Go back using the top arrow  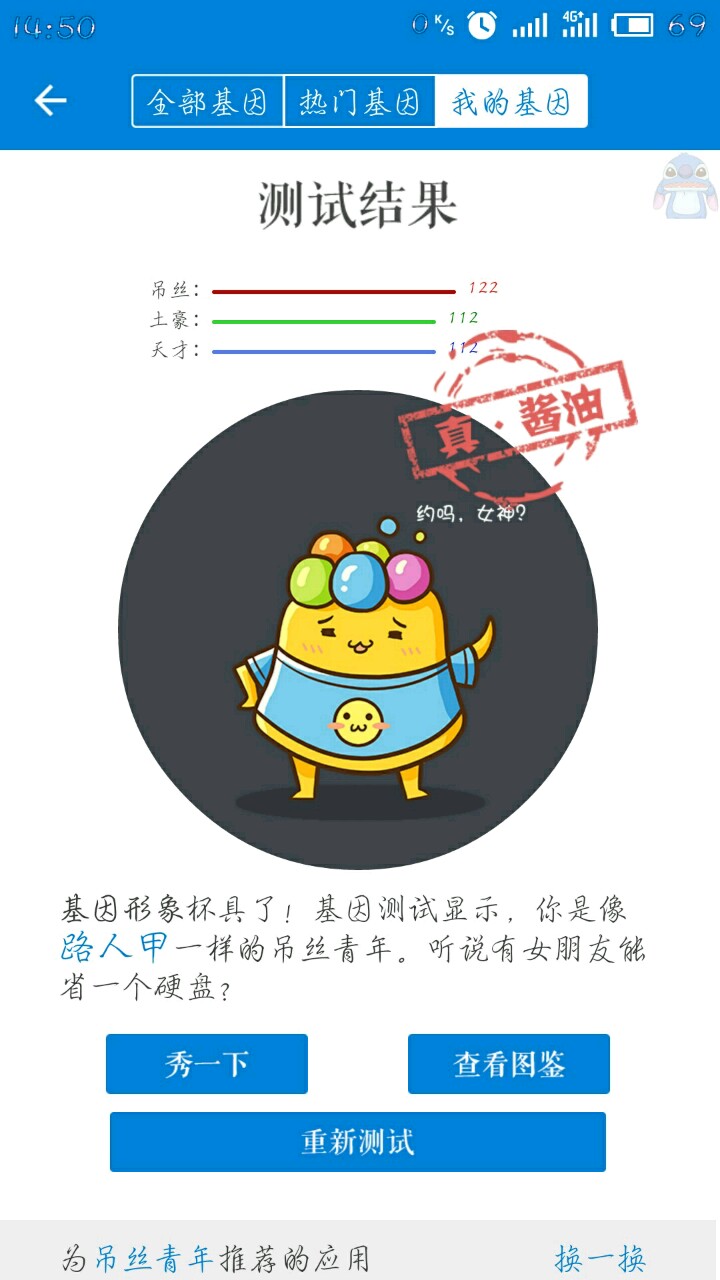pyautogui.click(x=50, y=100)
